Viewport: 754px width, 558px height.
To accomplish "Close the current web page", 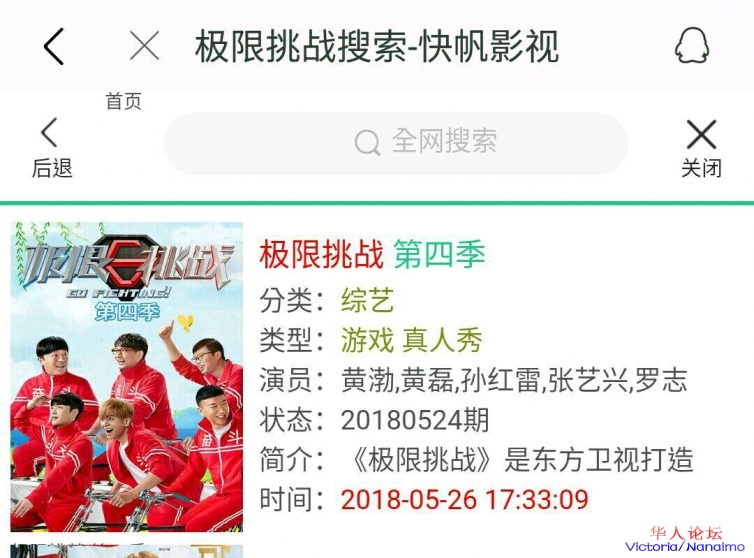I will pos(145,45).
